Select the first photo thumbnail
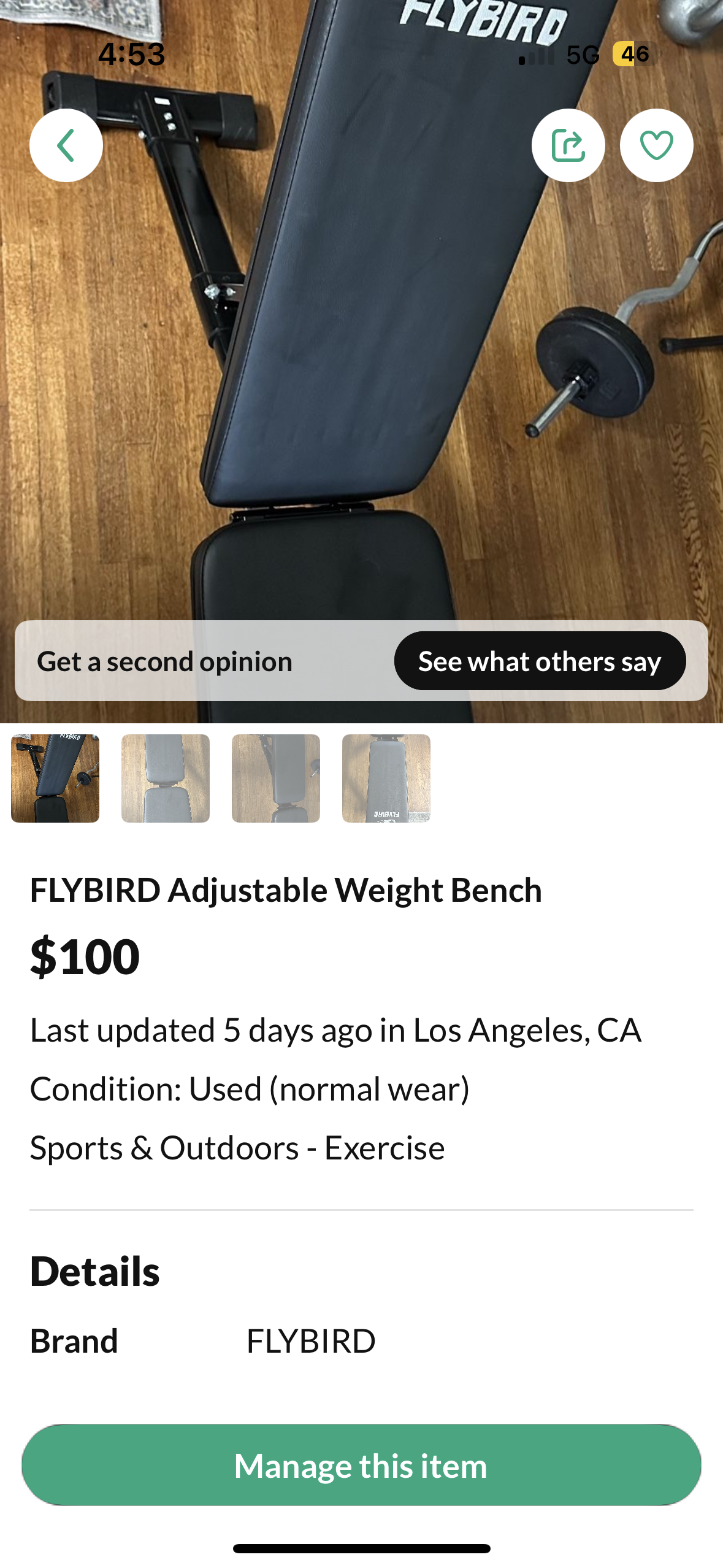723x1568 pixels. click(55, 778)
